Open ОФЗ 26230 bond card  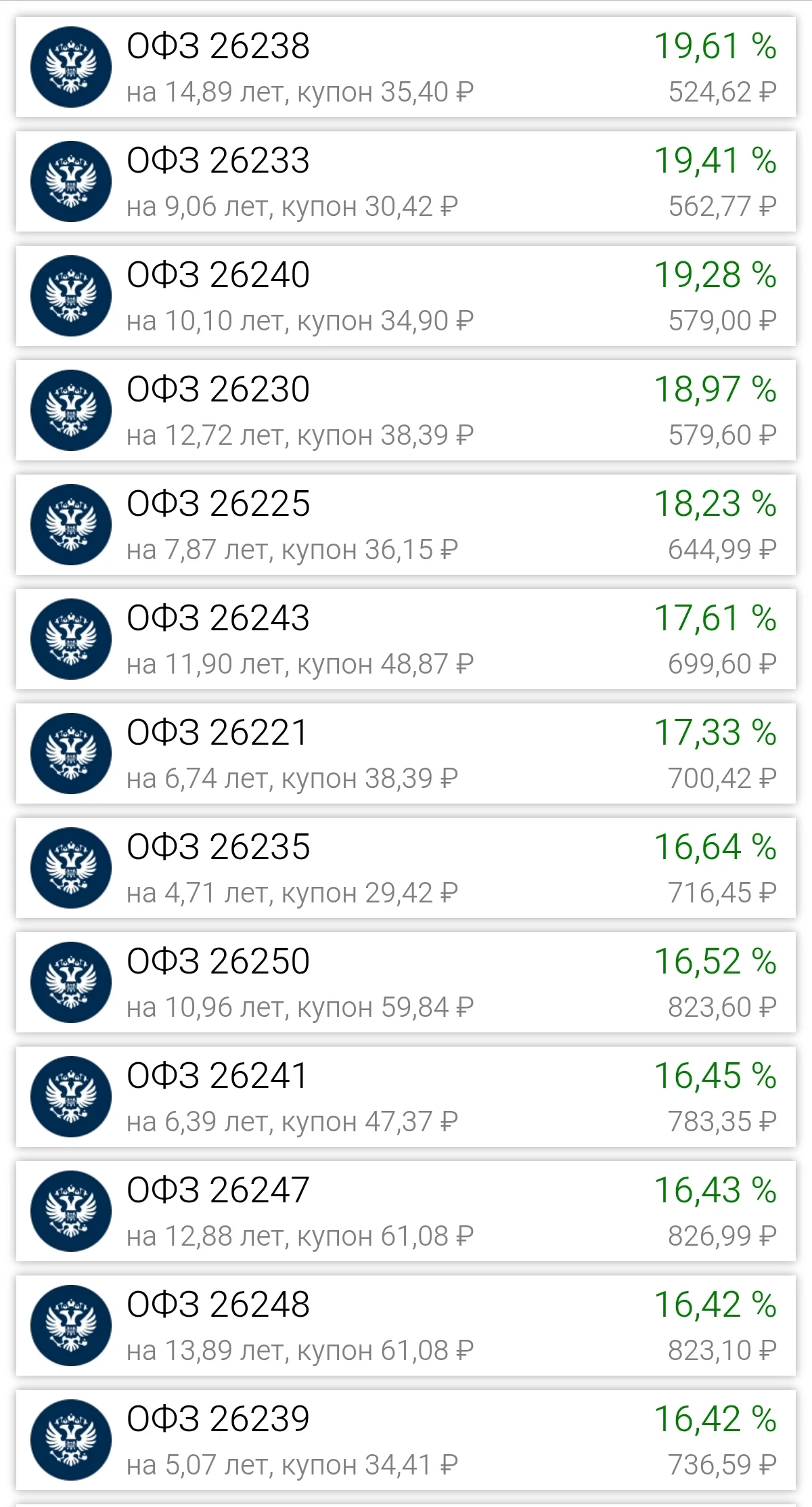[406, 410]
